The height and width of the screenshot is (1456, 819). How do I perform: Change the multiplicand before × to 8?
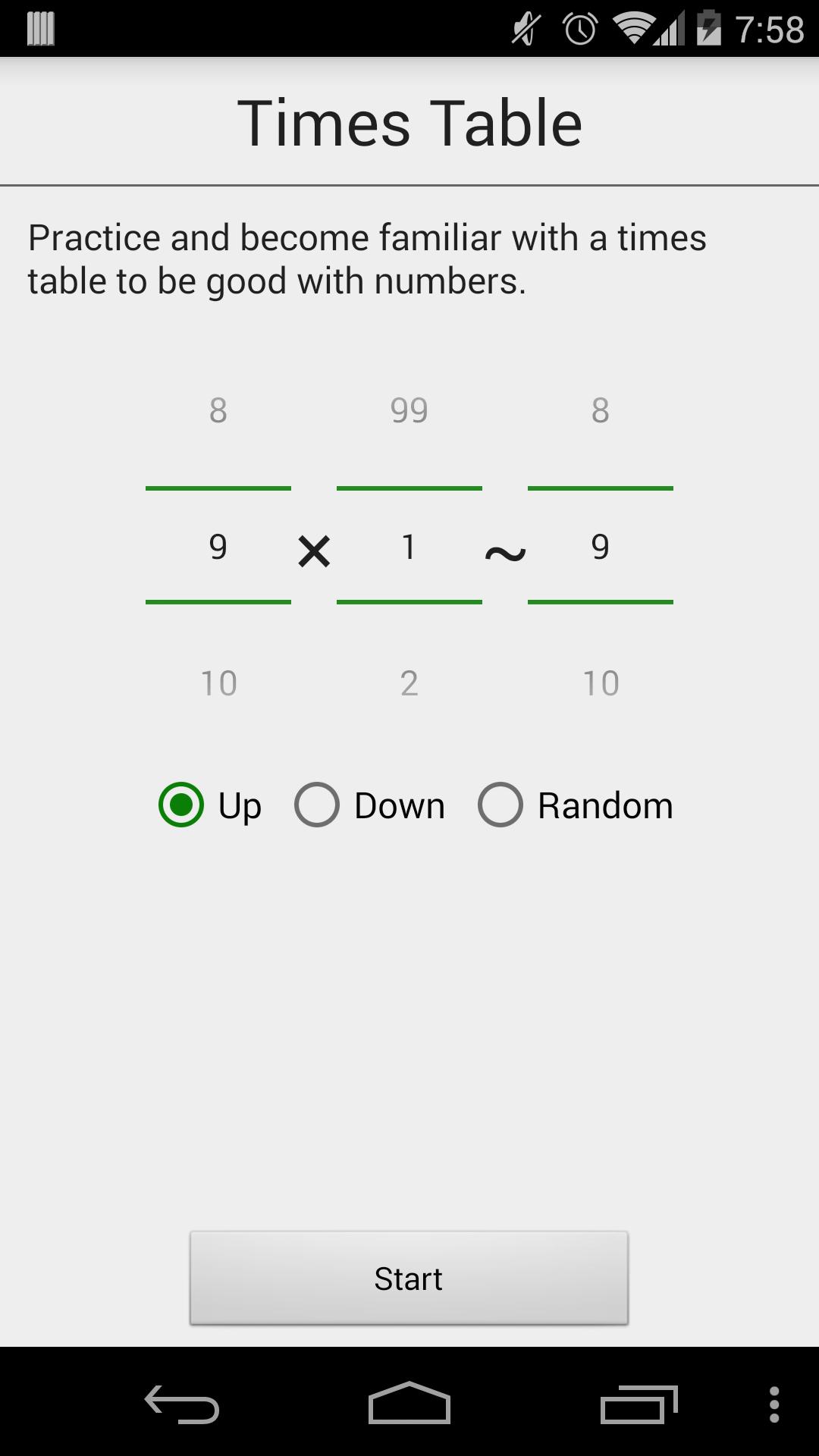[218, 410]
